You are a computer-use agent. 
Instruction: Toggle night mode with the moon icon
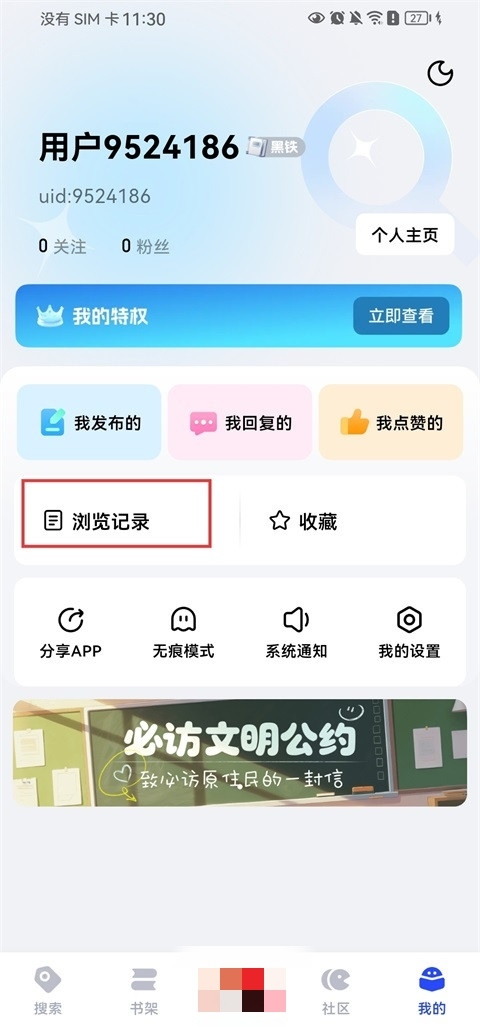pyautogui.click(x=440, y=73)
